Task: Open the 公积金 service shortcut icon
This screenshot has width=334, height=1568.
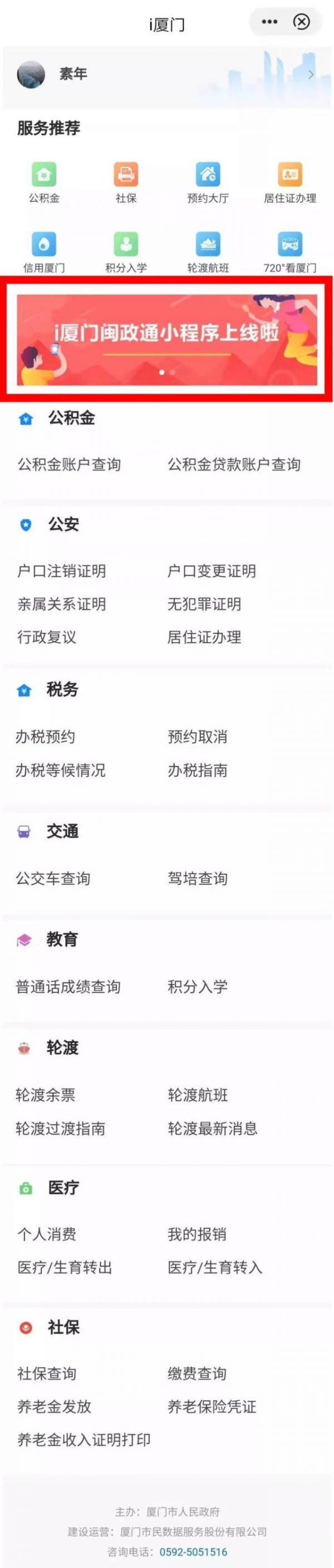Action: (44, 175)
